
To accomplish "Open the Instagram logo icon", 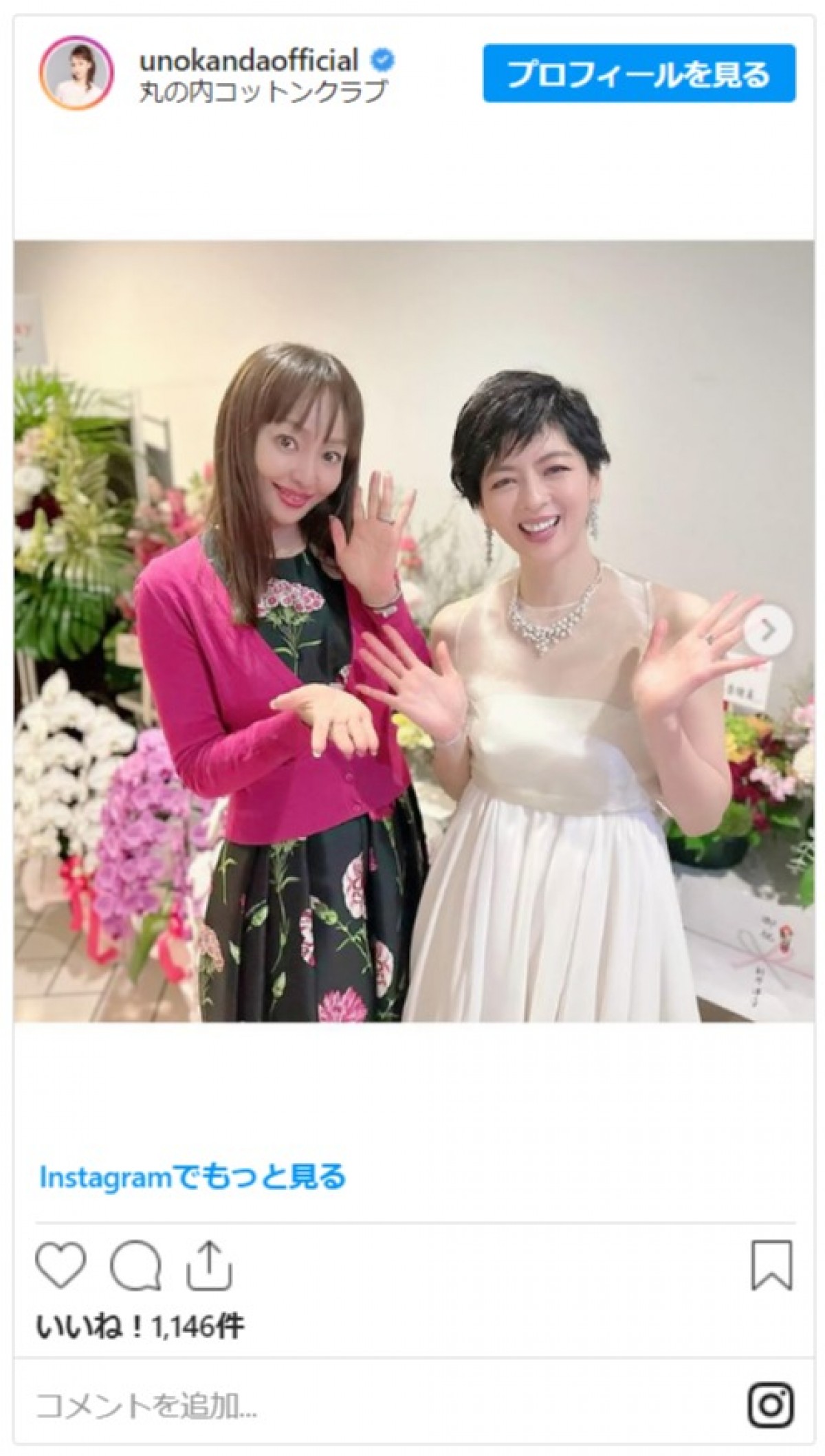I will [x=771, y=1405].
